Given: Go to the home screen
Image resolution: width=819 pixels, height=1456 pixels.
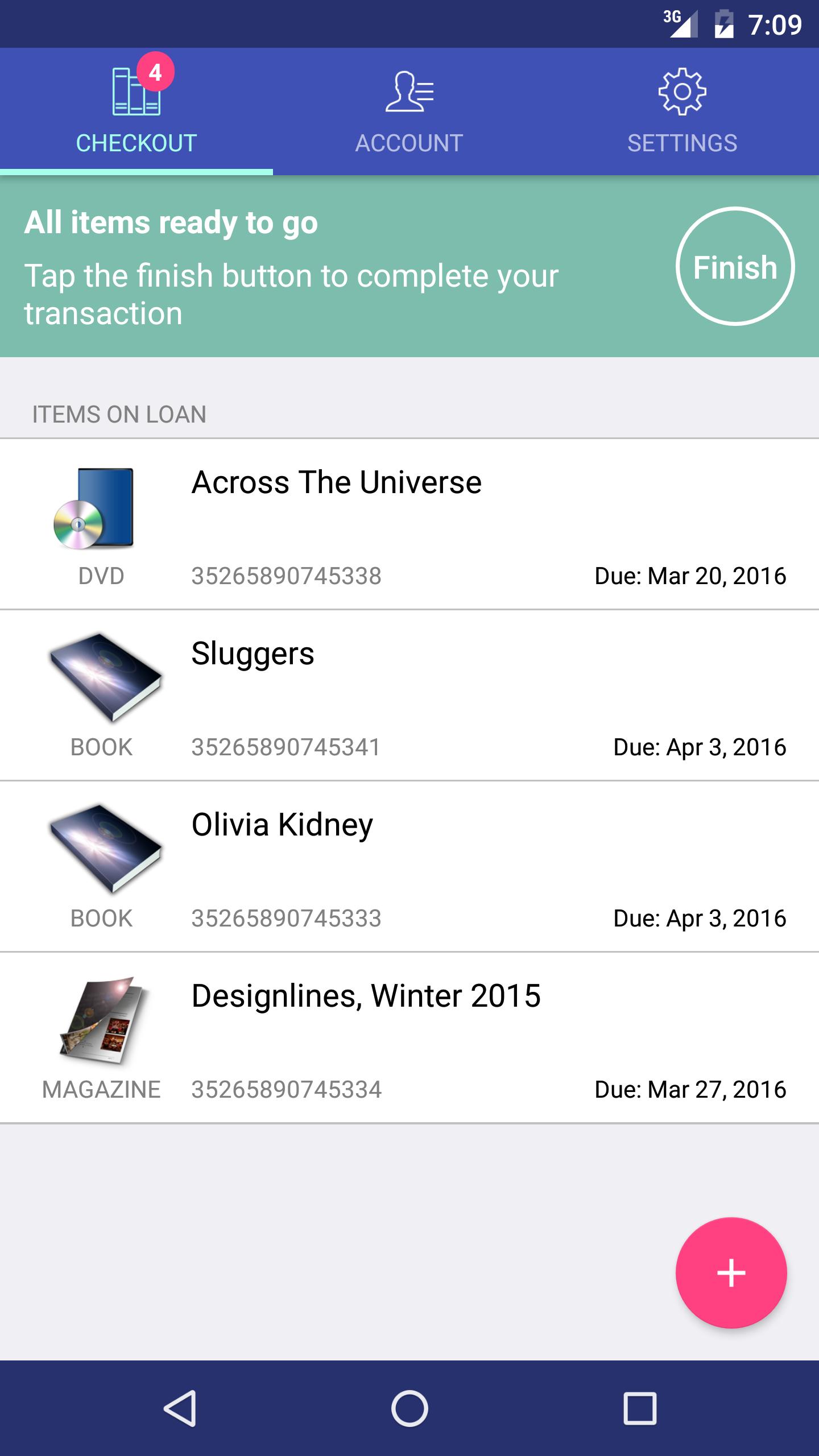Looking at the screenshot, I should coord(409,1408).
